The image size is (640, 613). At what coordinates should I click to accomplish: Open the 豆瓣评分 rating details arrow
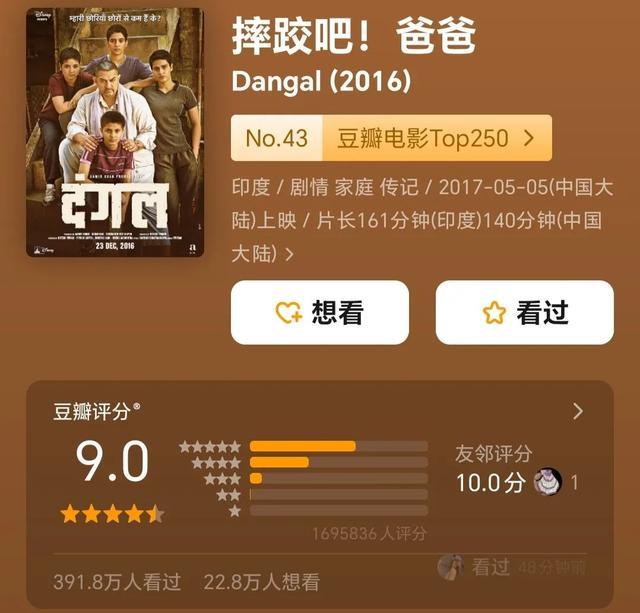(578, 411)
